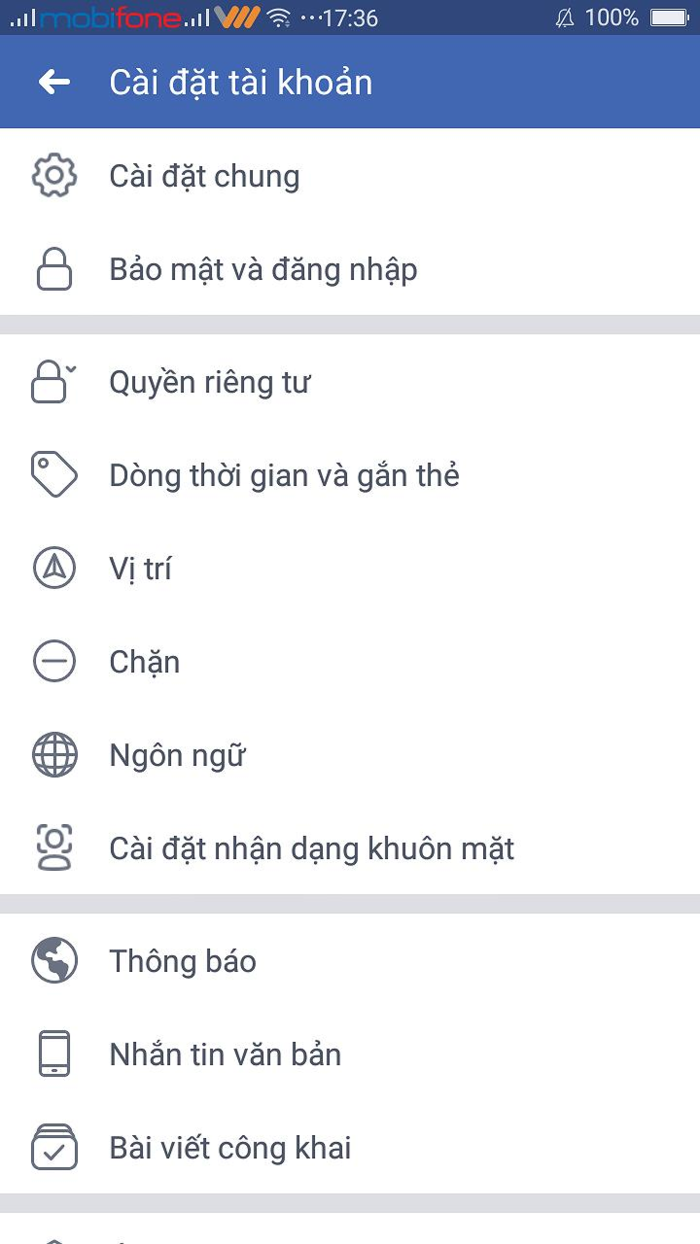This screenshot has height=1244, width=700.
Task: Open Cài đặt nhận dạng khuôn mặt
Action: tap(311, 849)
